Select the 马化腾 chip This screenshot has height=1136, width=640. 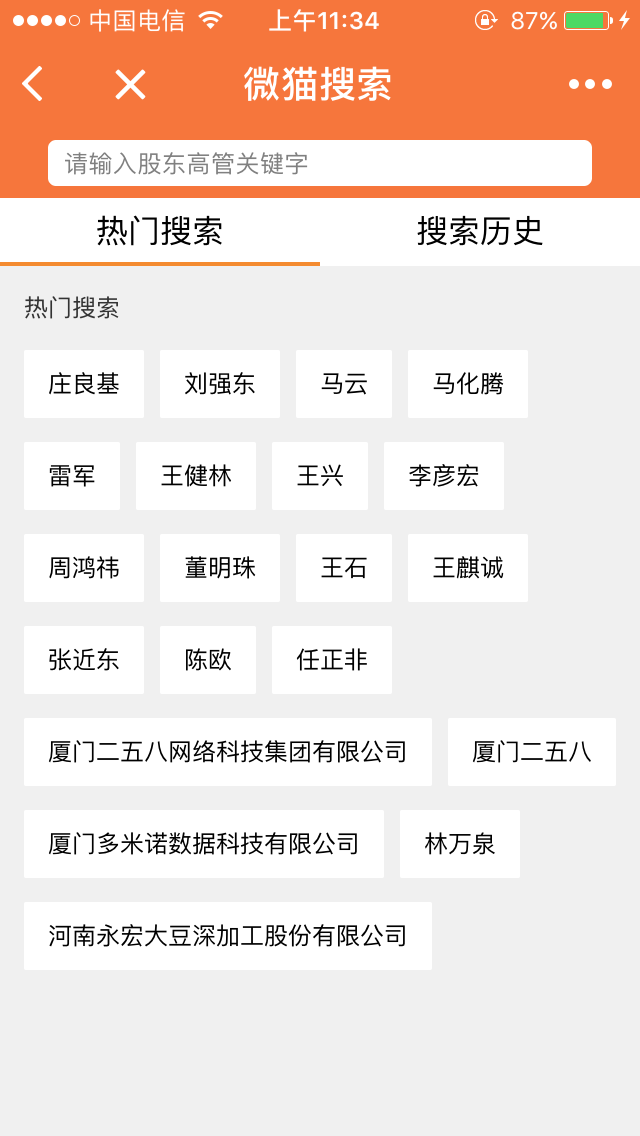(468, 384)
